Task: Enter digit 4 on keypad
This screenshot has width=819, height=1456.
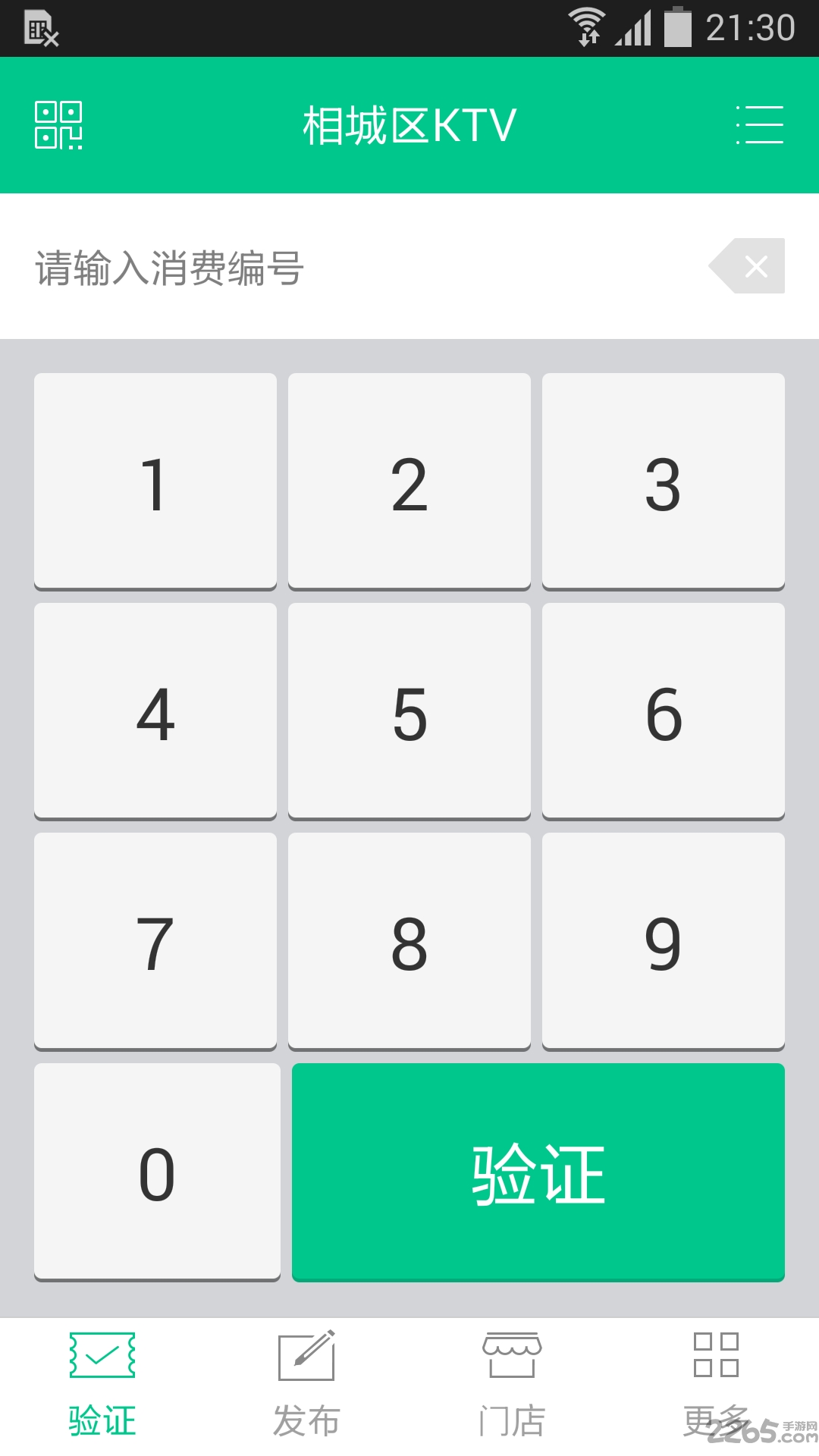Action: [155, 711]
